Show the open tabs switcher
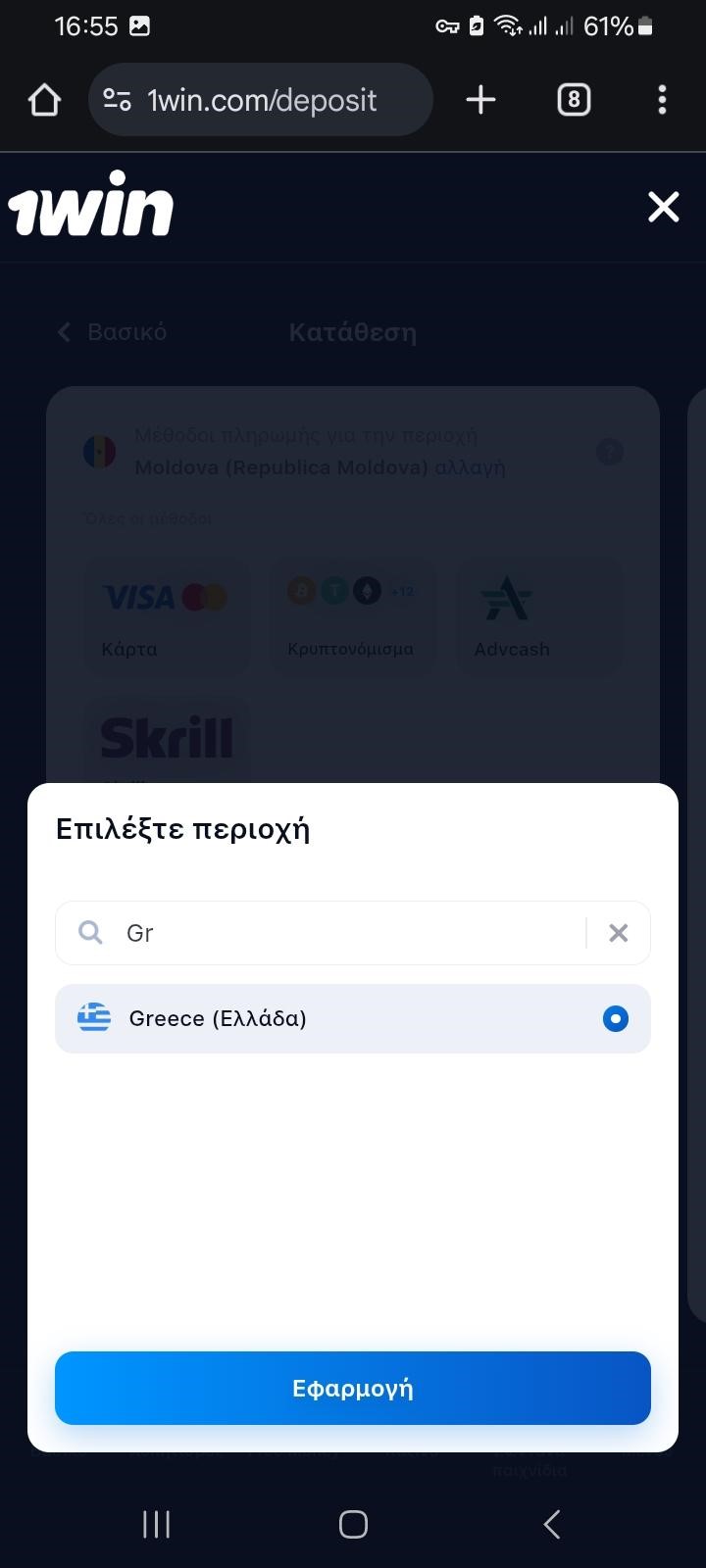Screen dimensions: 706x1568 (x=574, y=100)
